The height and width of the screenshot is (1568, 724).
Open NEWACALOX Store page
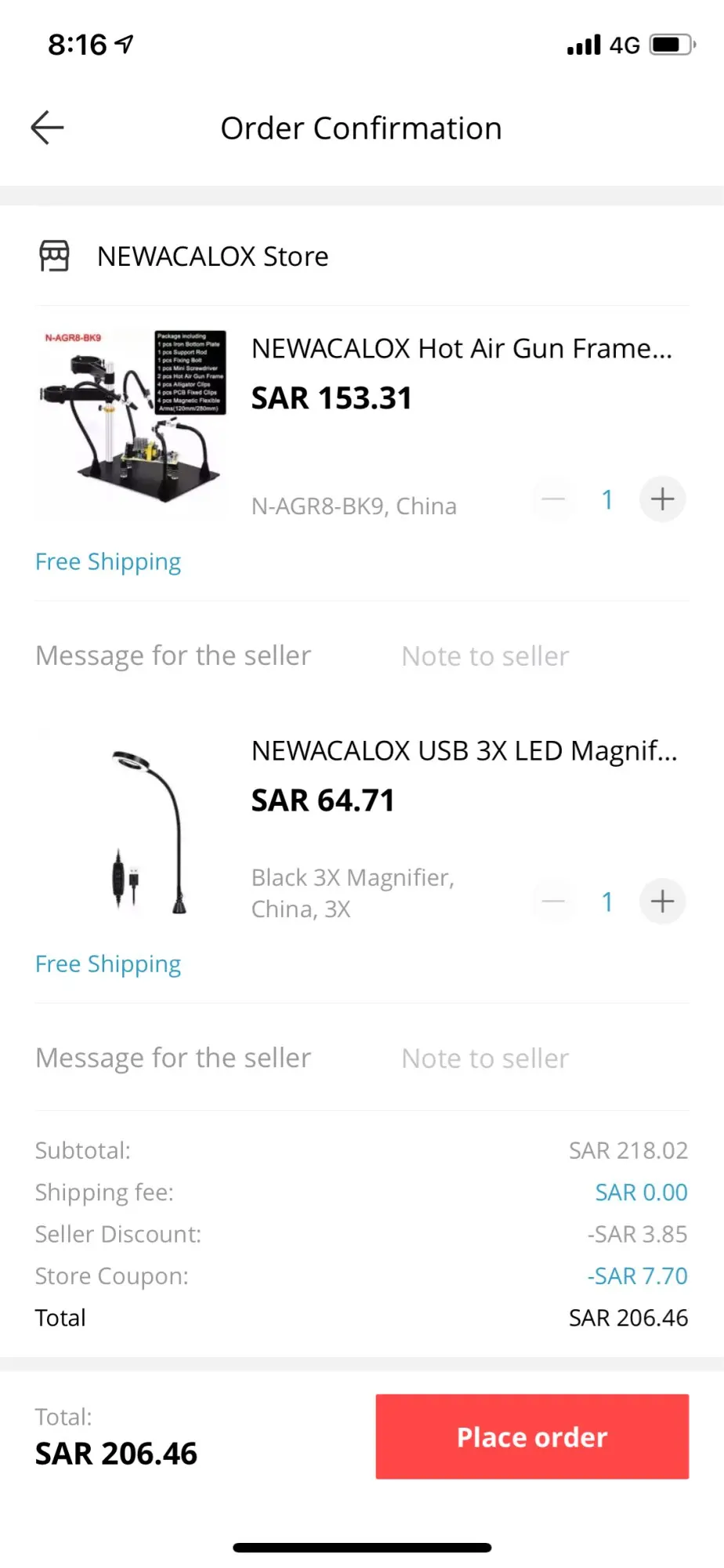click(212, 256)
